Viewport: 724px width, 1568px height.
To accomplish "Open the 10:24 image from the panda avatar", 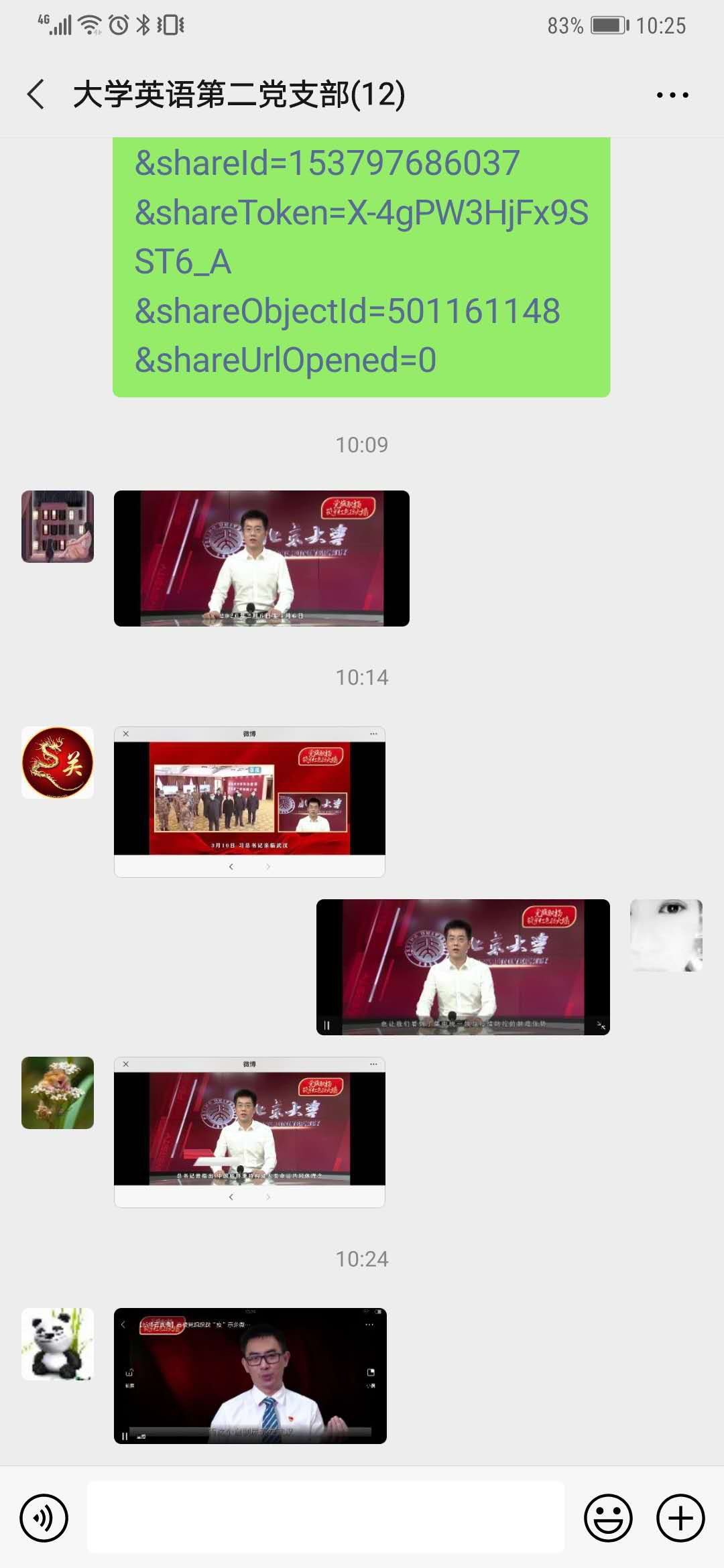I will pos(250,1376).
